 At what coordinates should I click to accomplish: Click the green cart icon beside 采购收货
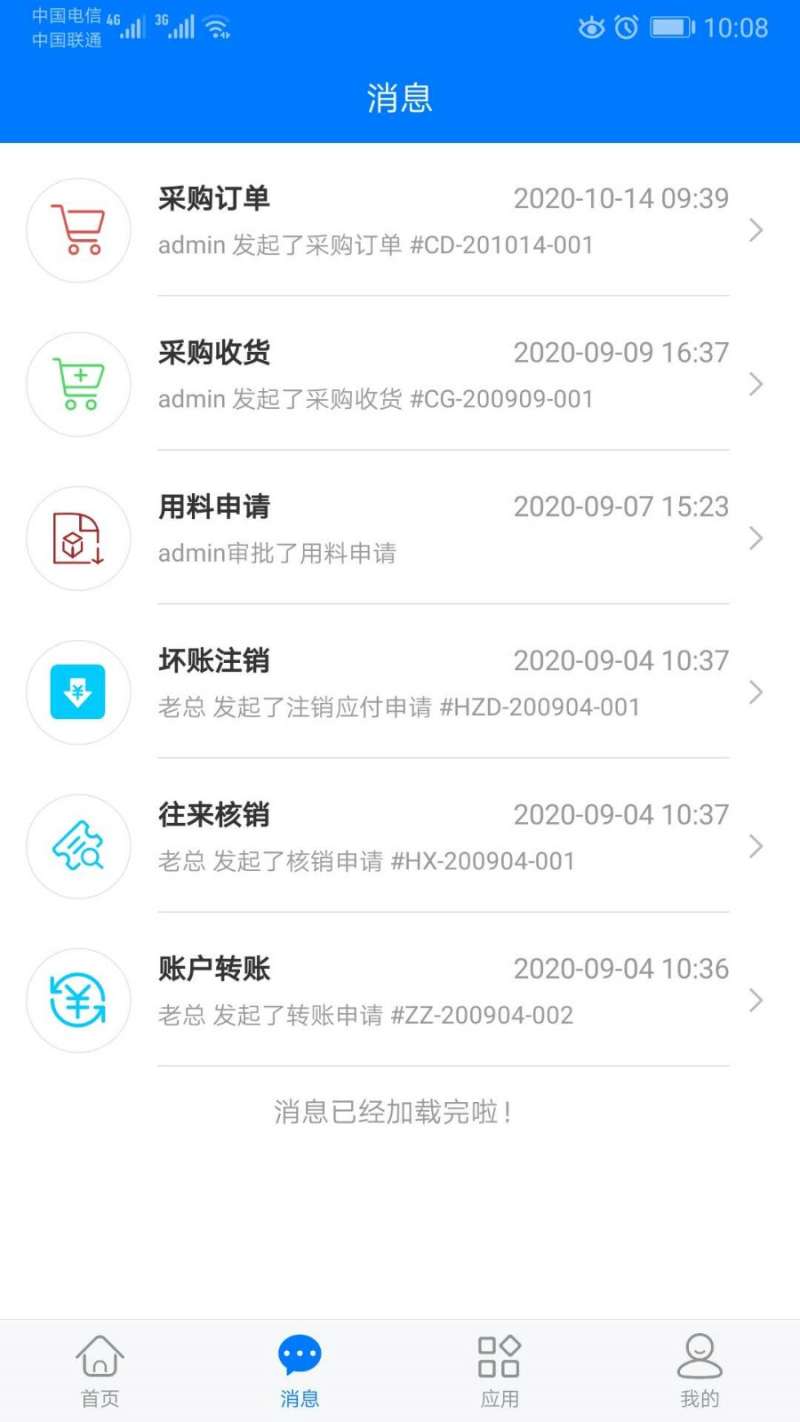pos(78,384)
